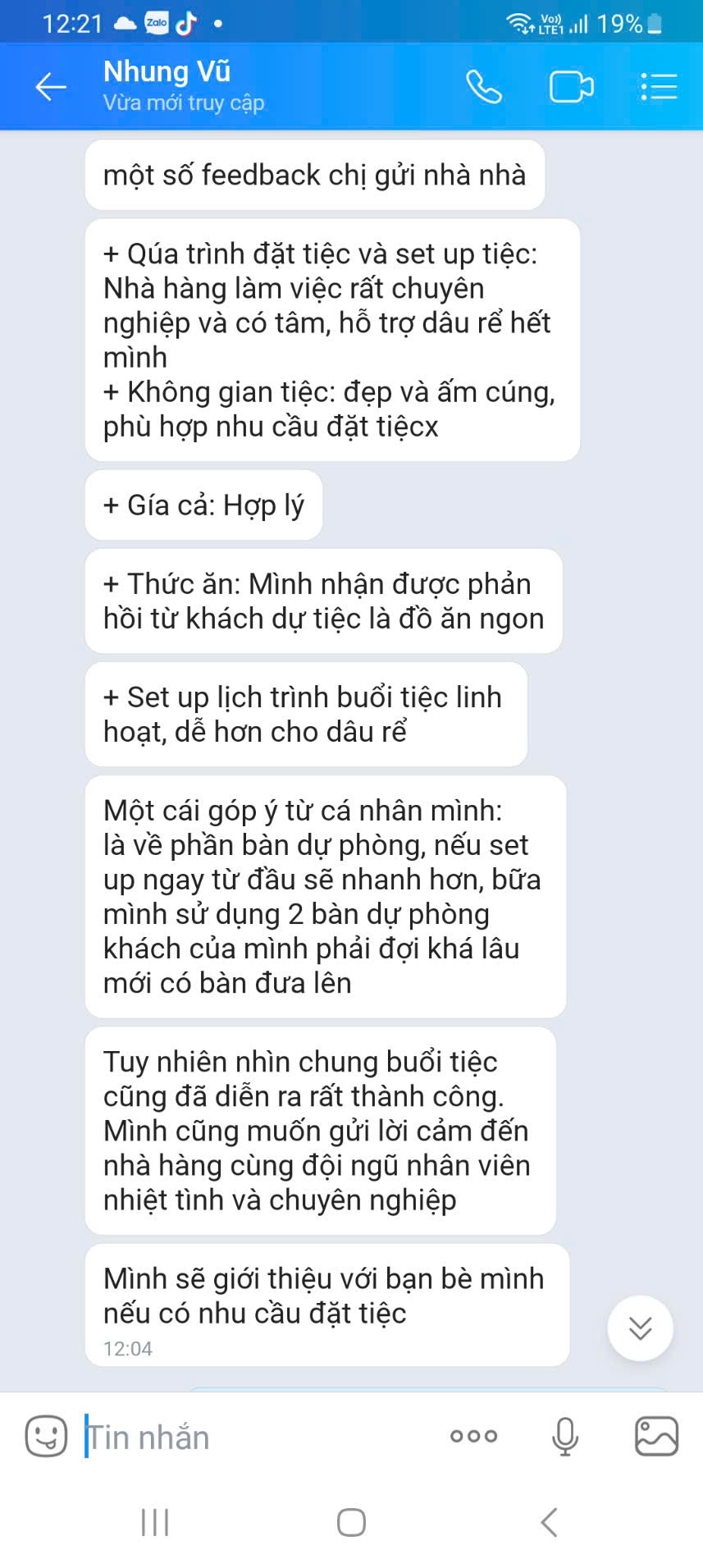Start a video call with Nhung Vũ
Image resolution: width=703 pixels, height=1568 pixels.
(x=571, y=86)
